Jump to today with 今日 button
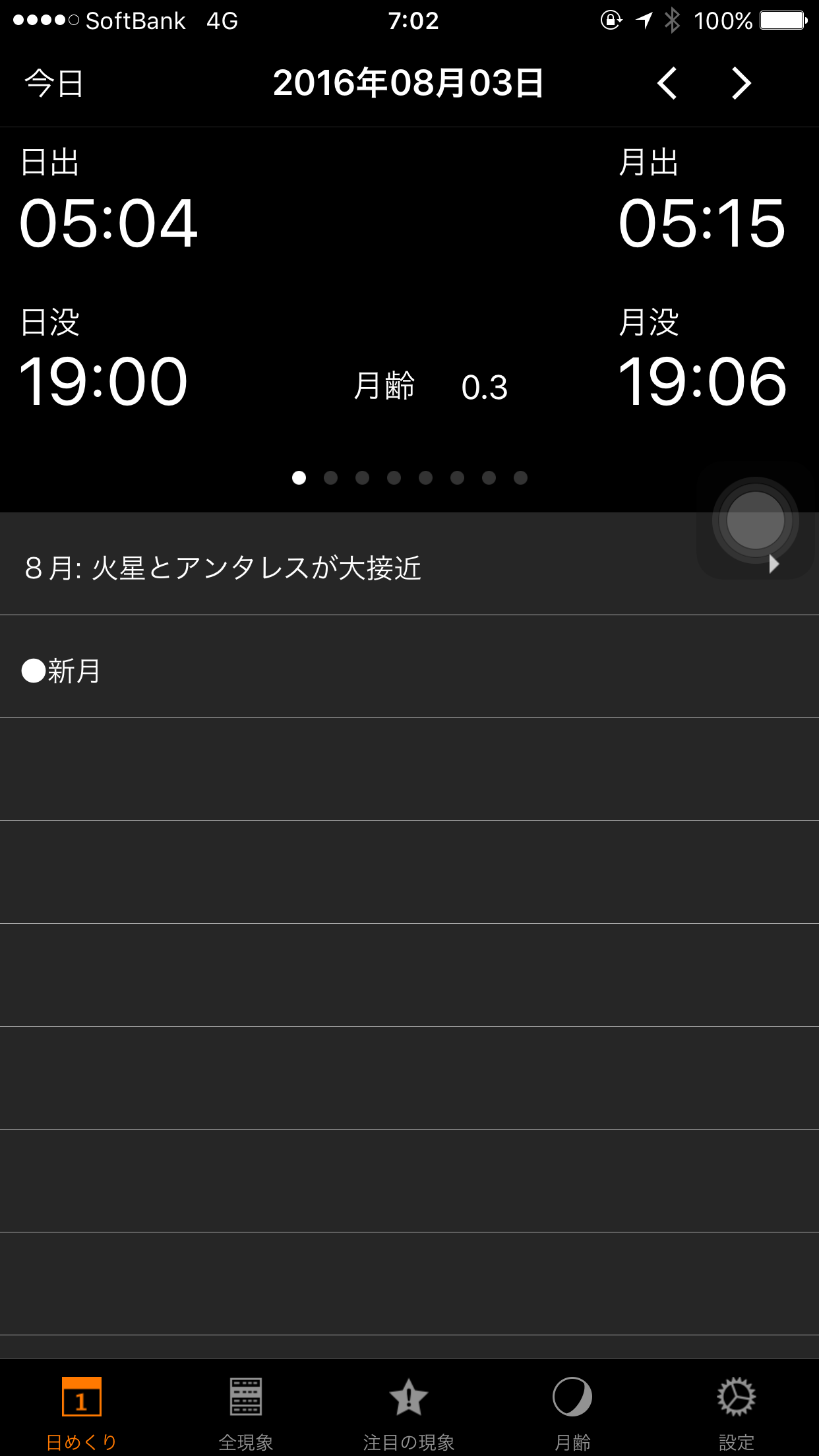819x1456 pixels. (x=54, y=84)
